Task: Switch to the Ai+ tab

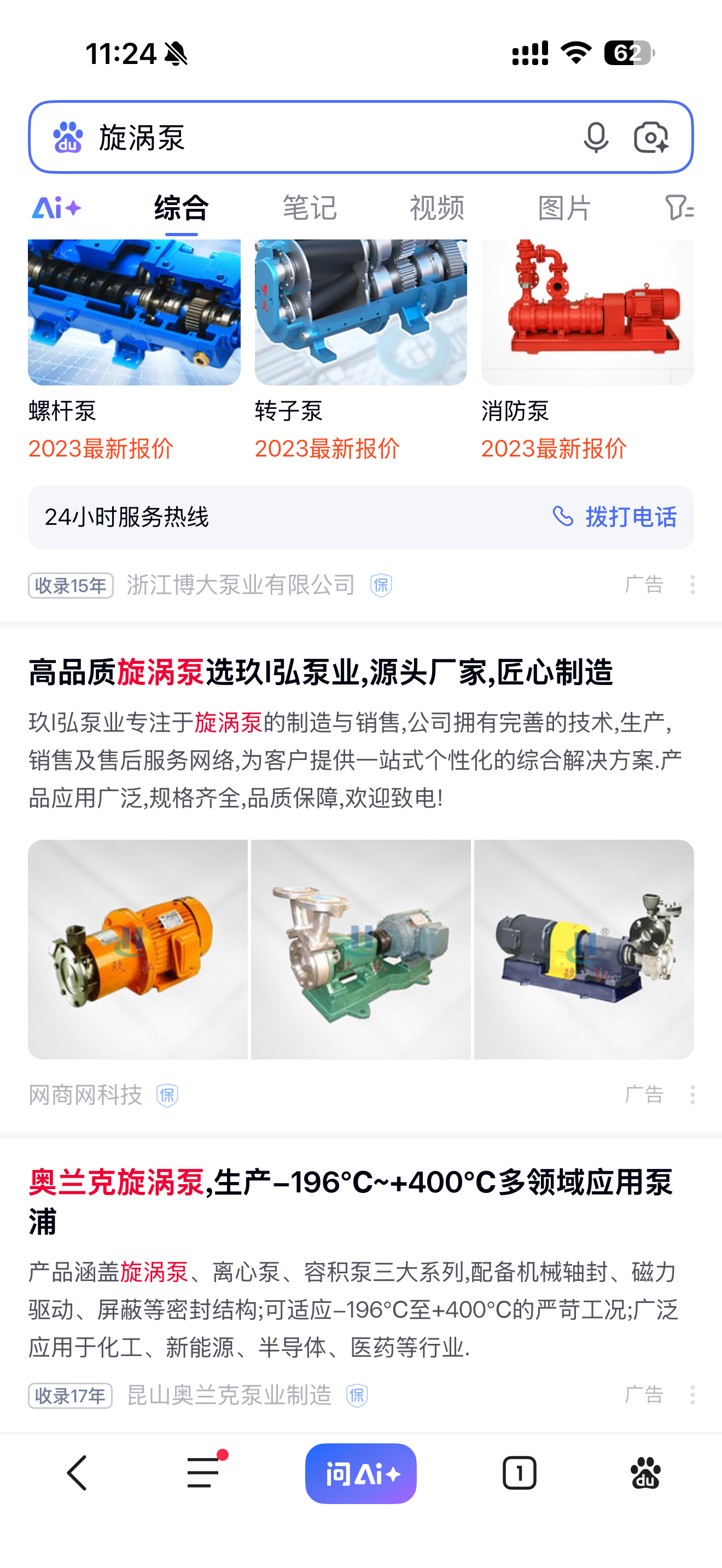Action: 57,208
